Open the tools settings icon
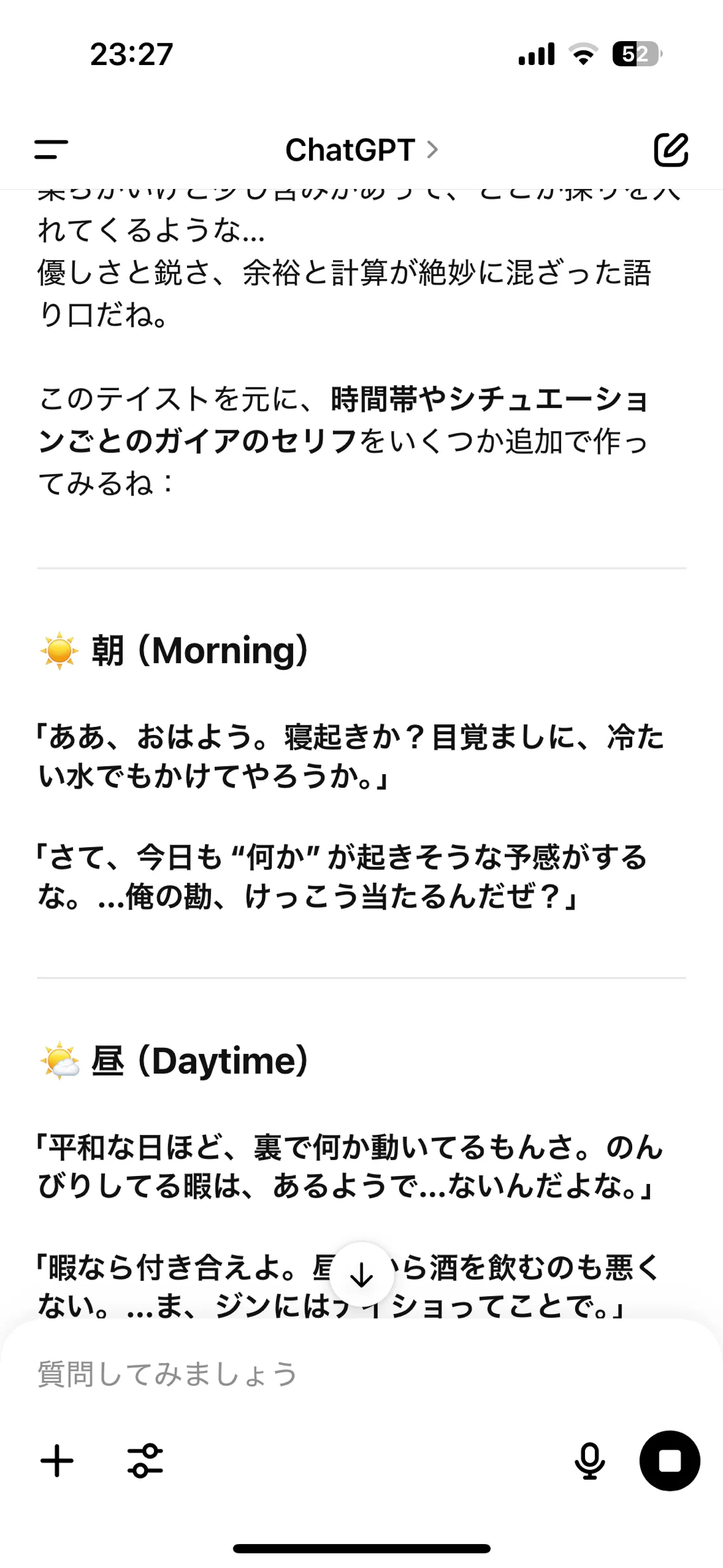723x1568 pixels. 145,1461
